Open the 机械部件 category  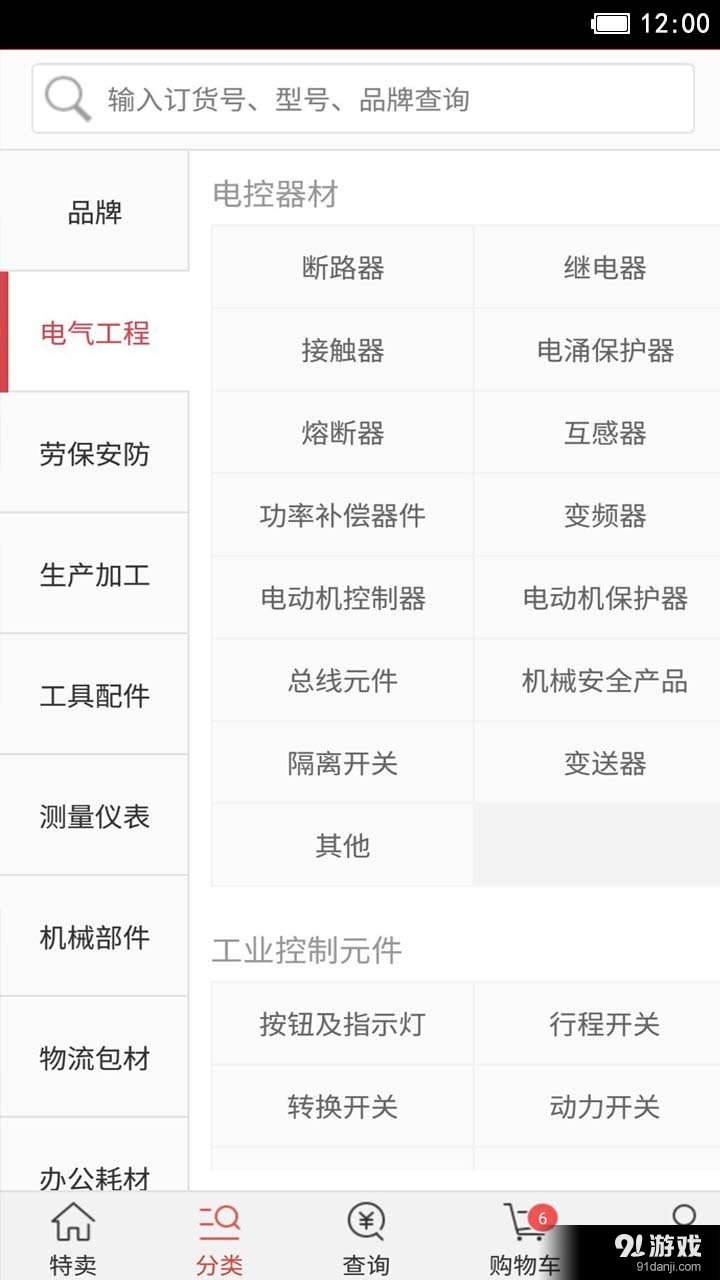tap(94, 938)
